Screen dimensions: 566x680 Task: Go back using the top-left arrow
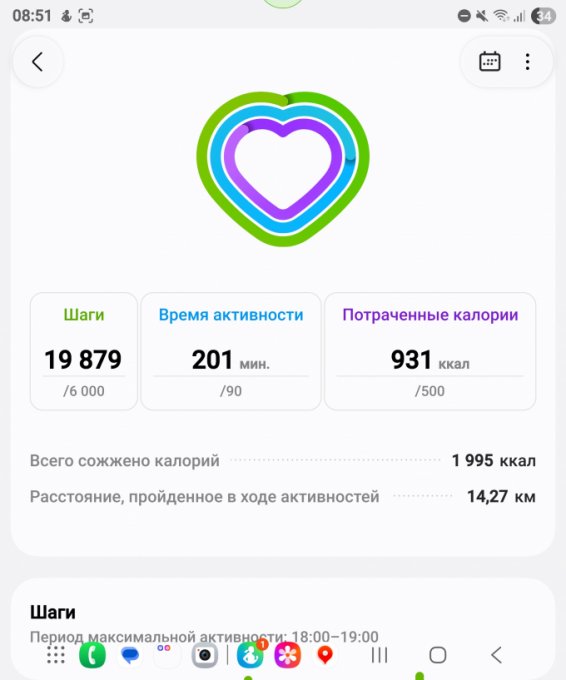point(38,62)
